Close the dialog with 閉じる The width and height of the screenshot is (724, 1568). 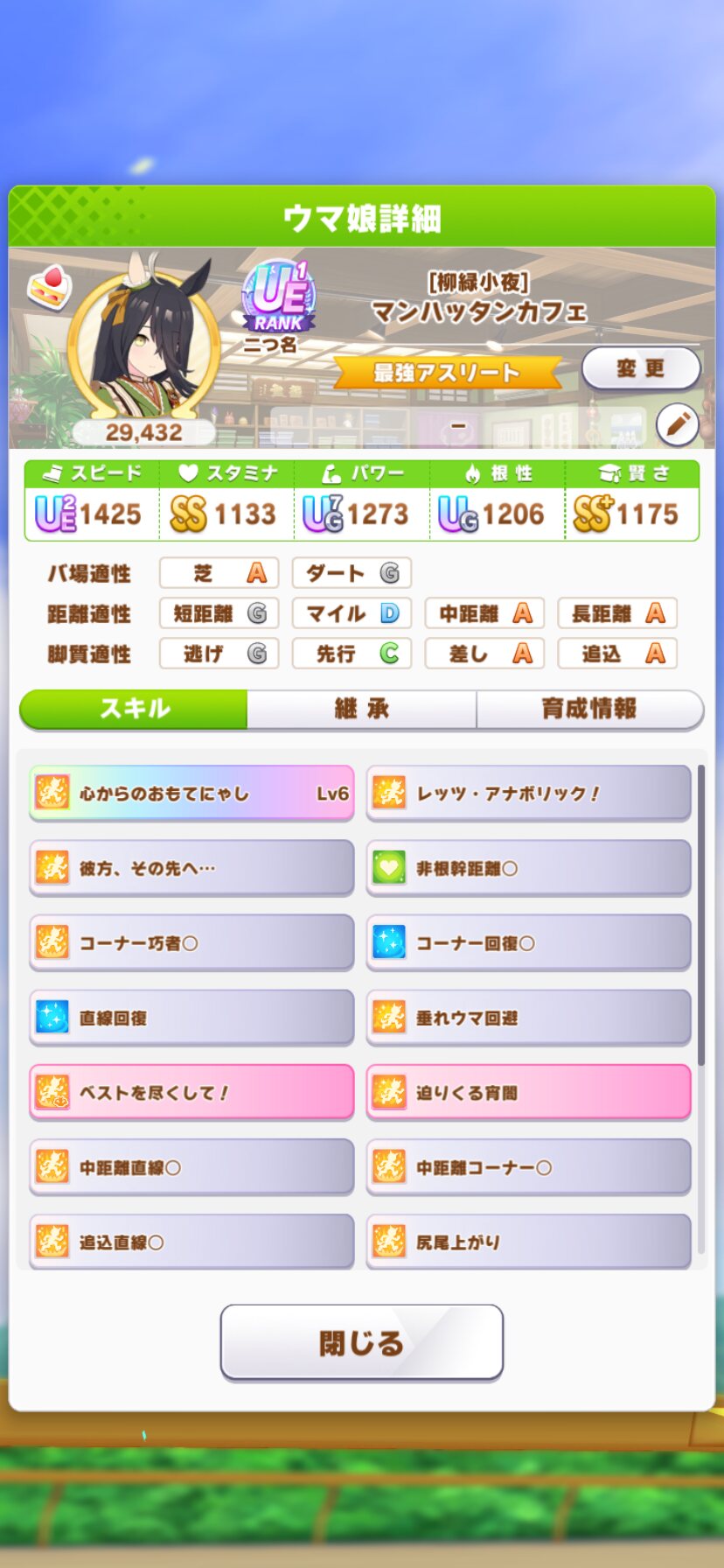click(x=362, y=1342)
